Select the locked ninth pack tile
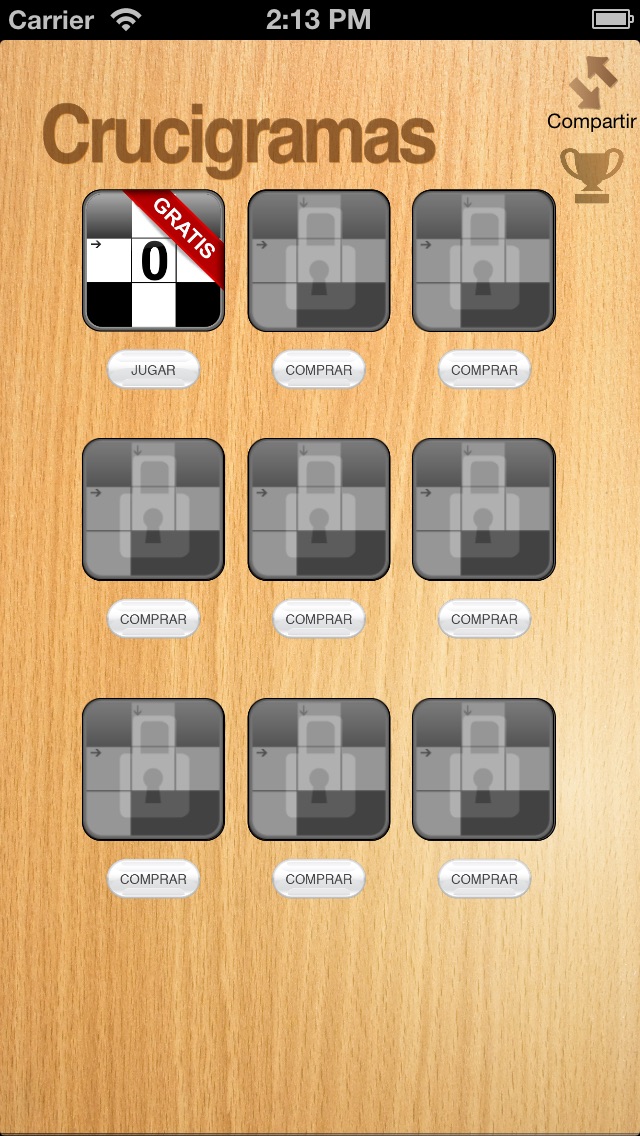 (x=484, y=769)
